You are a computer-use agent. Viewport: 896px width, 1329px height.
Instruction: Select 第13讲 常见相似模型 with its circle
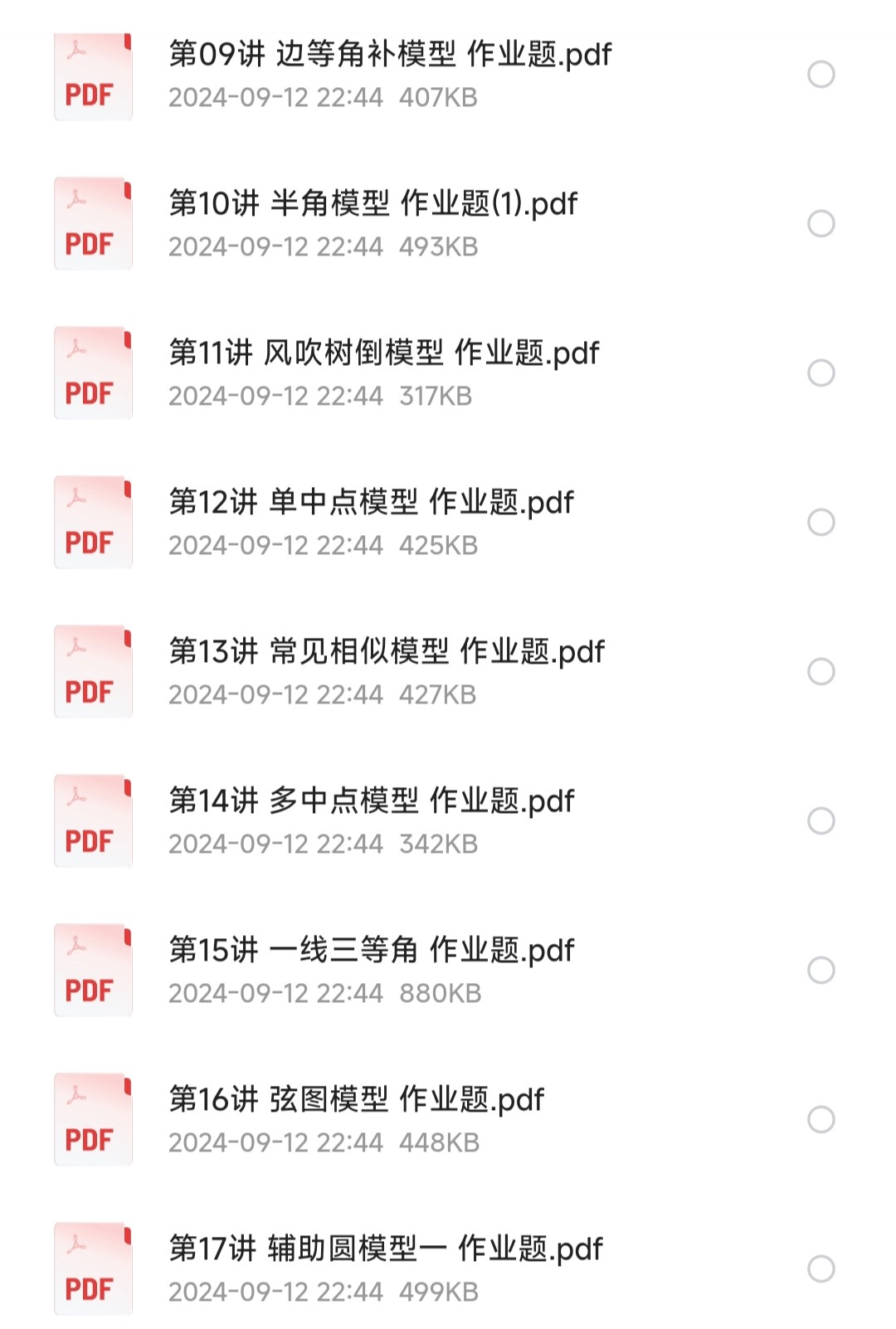[821, 672]
